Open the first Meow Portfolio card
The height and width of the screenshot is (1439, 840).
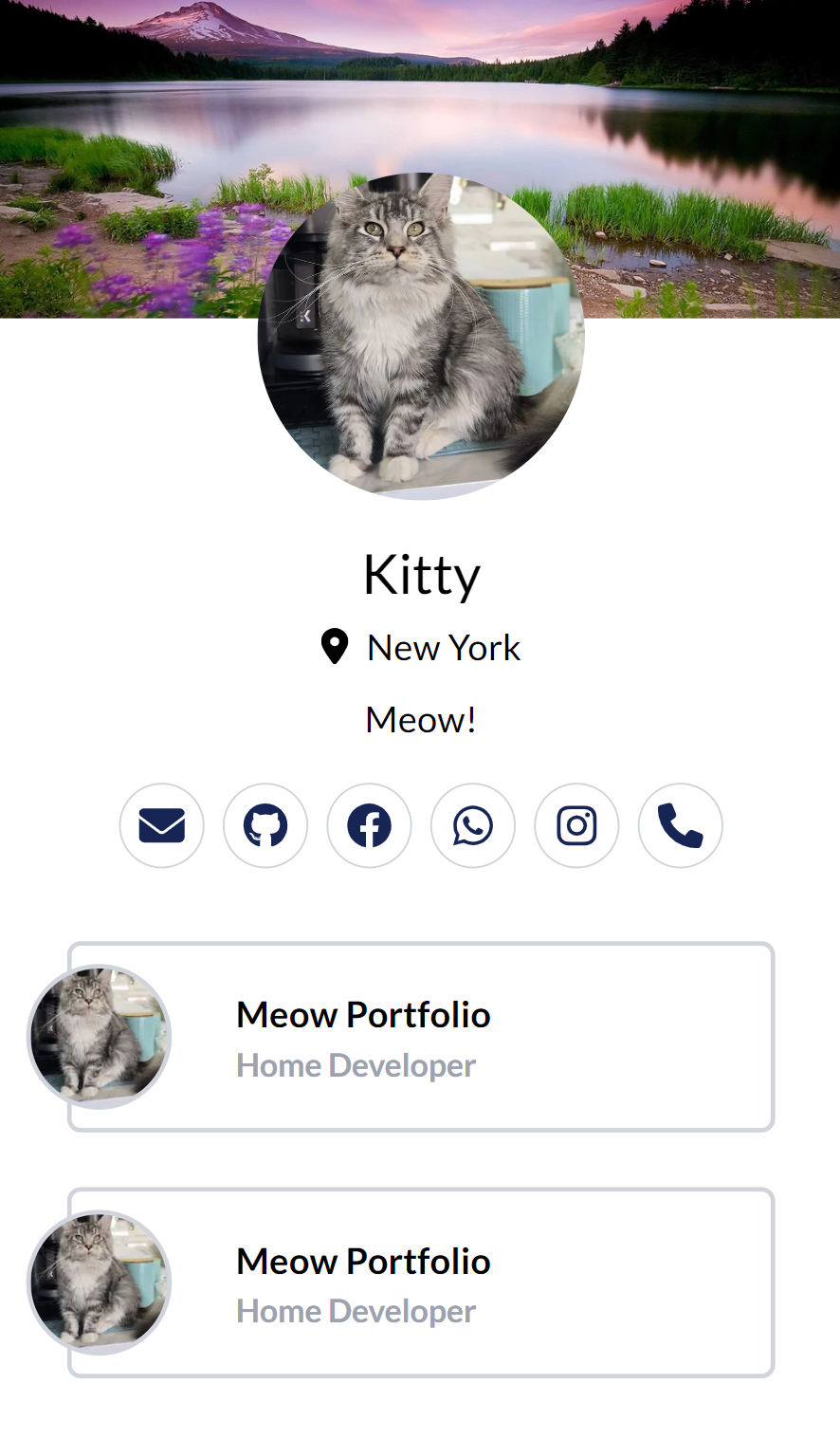pos(421,1037)
